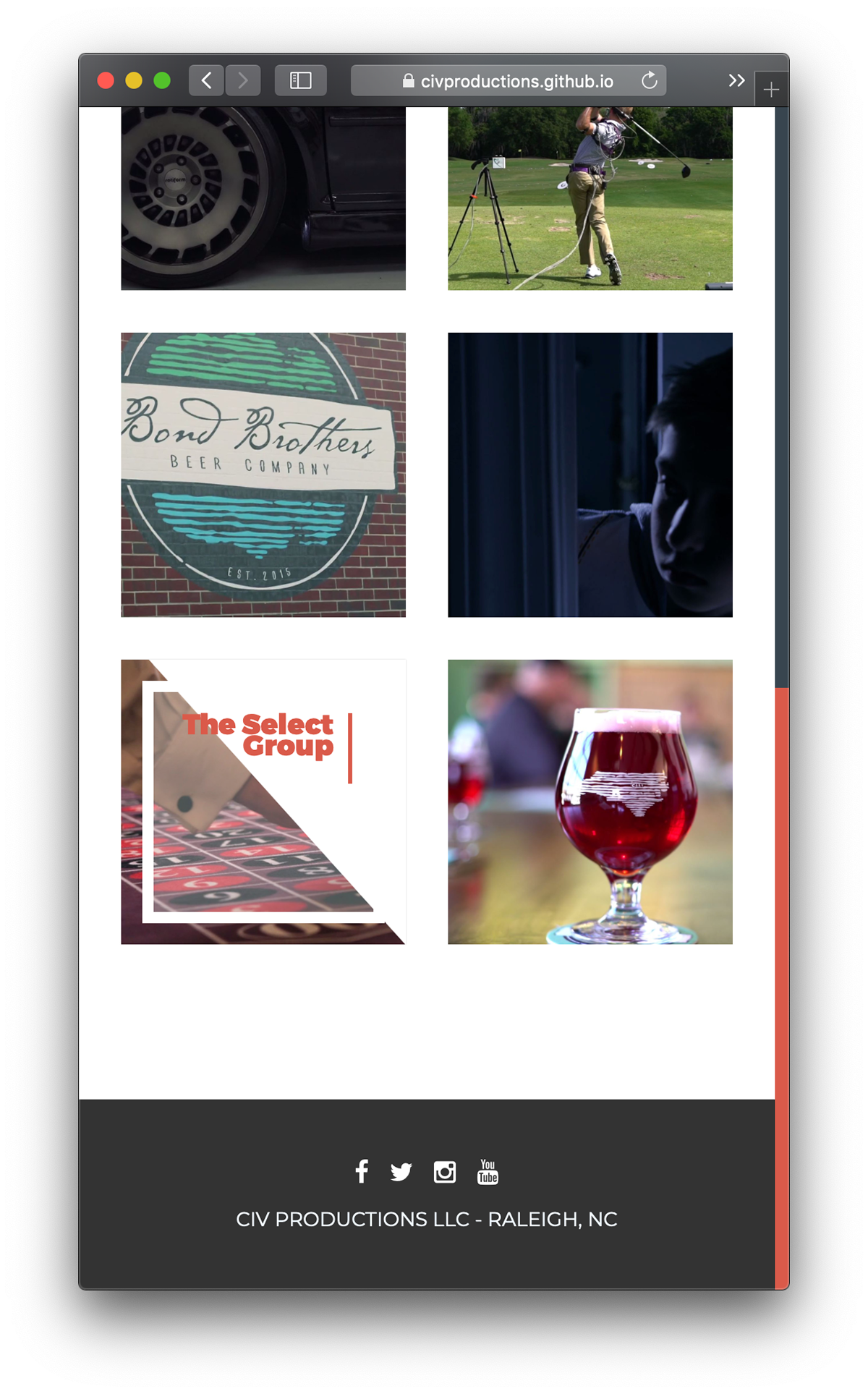Go forward to the next page
This screenshot has height=1394, width=868.
pyautogui.click(x=243, y=80)
